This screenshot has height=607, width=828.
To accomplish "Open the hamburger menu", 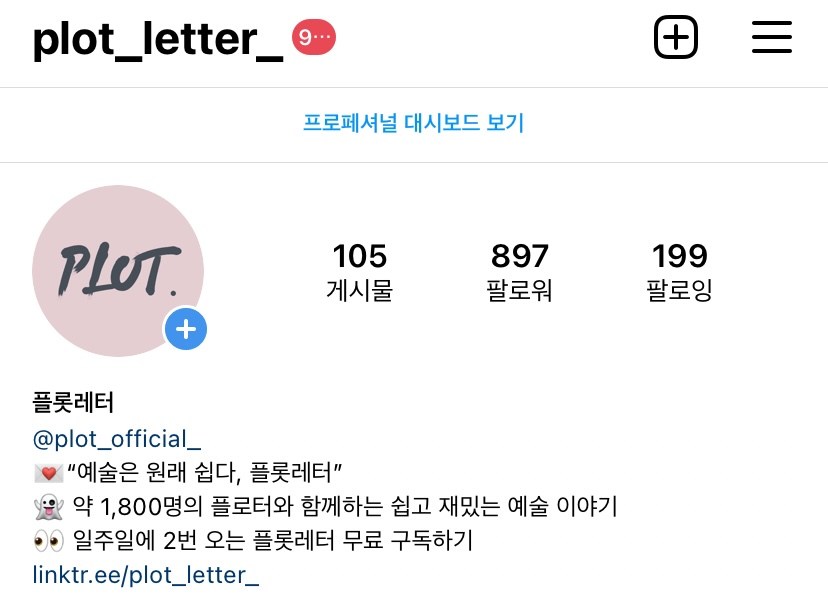I will pyautogui.click(x=772, y=38).
